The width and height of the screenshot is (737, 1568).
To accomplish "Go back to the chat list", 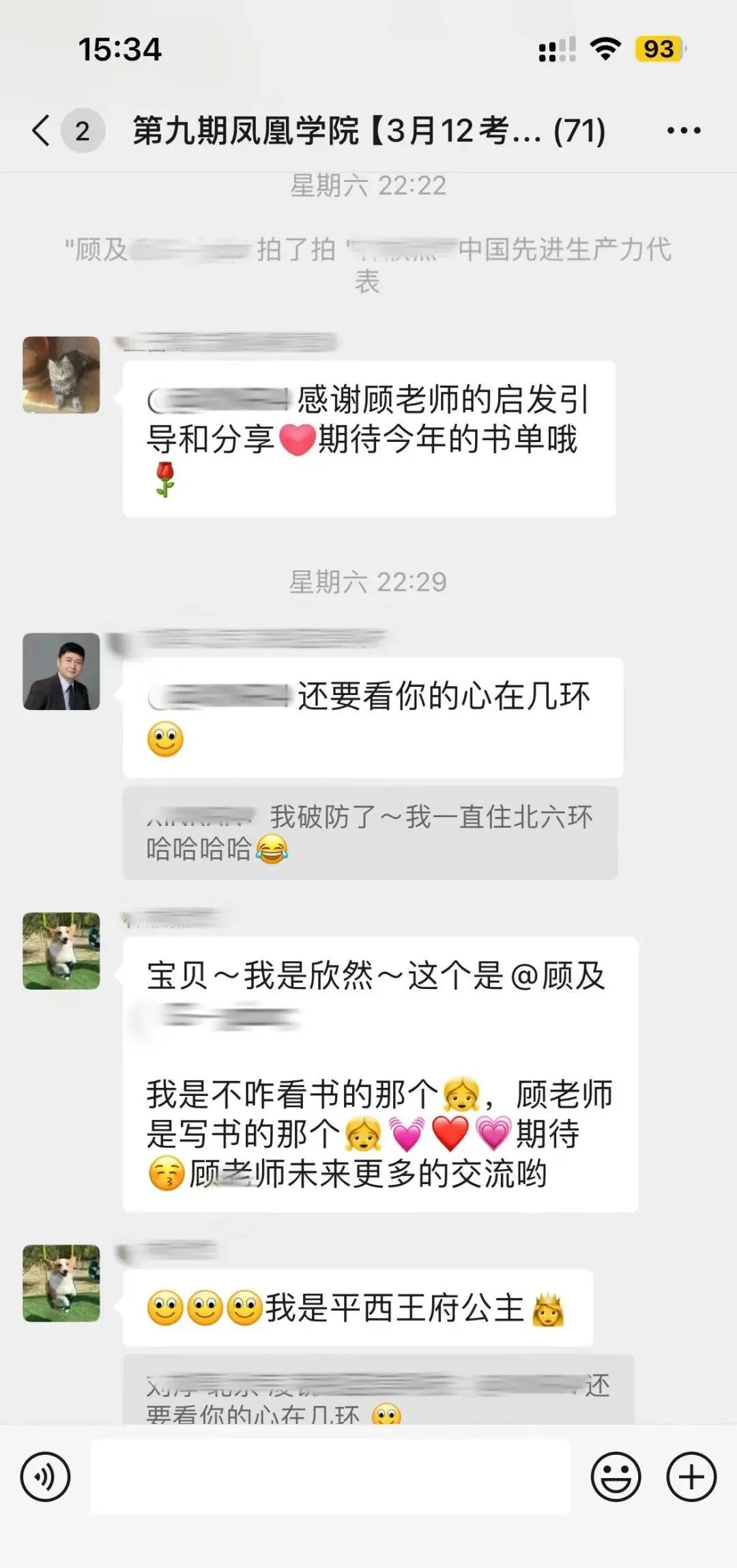I will tap(42, 130).
